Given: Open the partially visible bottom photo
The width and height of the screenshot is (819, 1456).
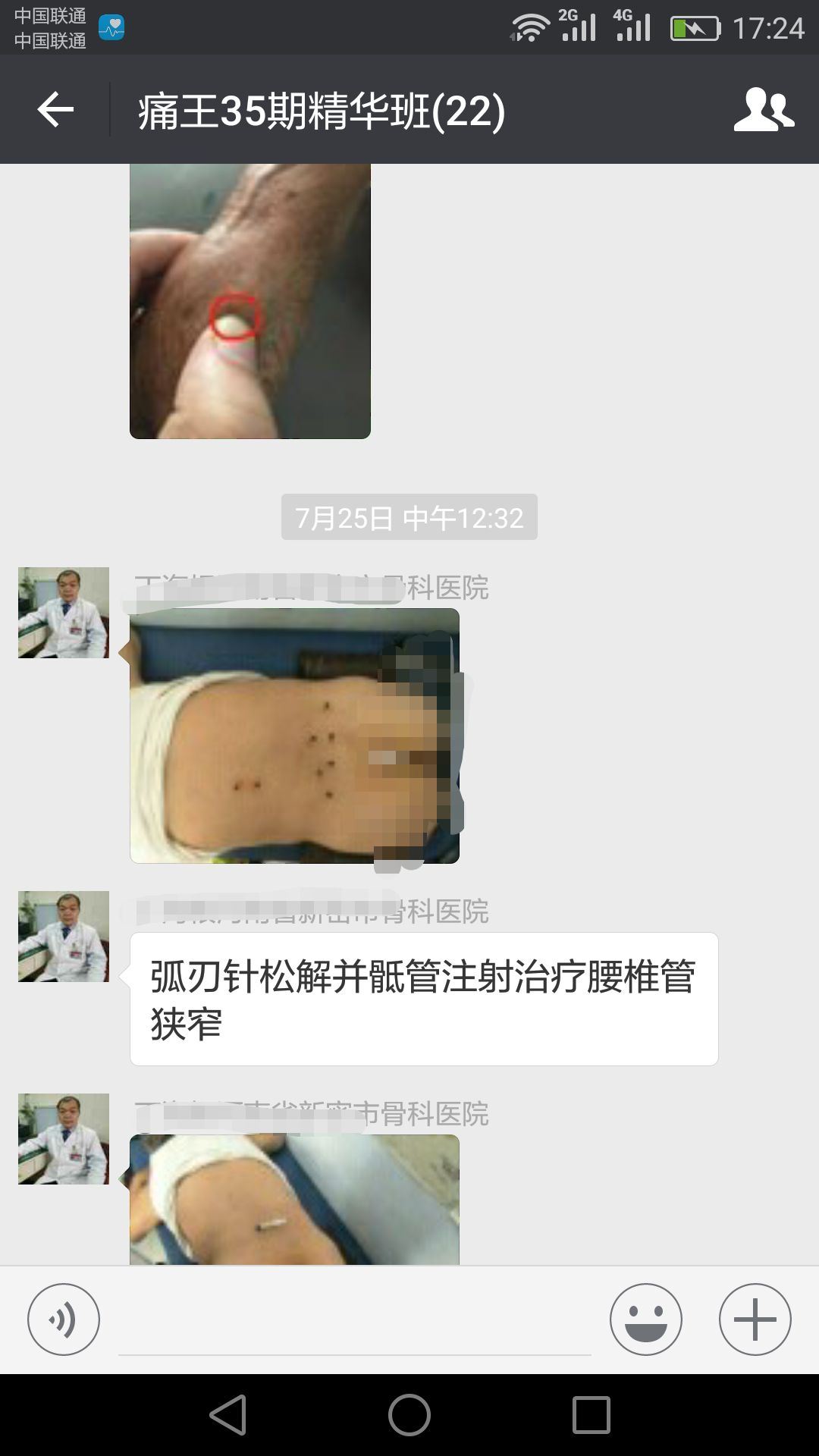Looking at the screenshot, I should [x=295, y=1200].
